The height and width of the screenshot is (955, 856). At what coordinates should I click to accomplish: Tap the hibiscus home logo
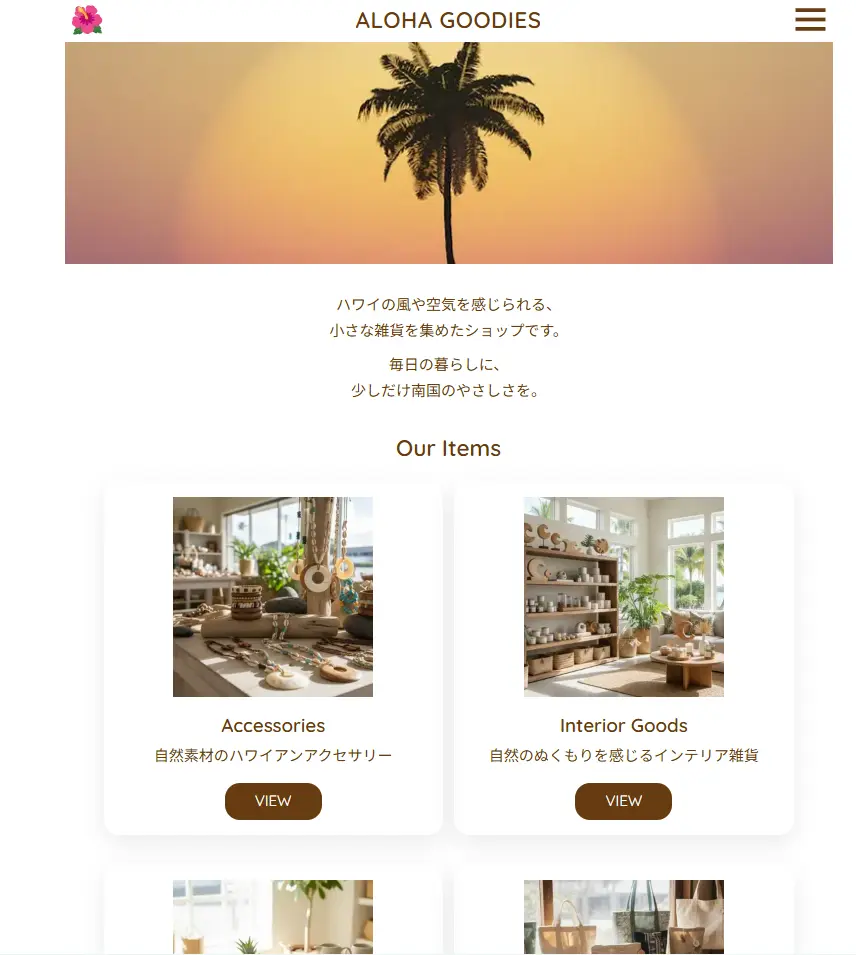click(x=87, y=20)
